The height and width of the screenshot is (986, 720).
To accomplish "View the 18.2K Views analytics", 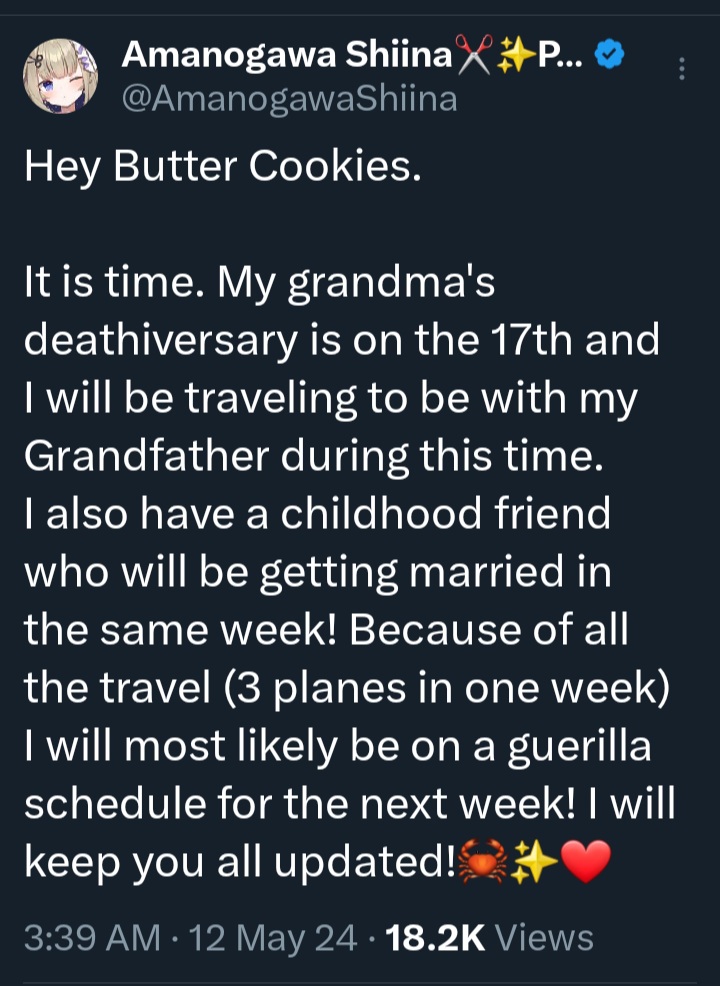I will pos(489,937).
